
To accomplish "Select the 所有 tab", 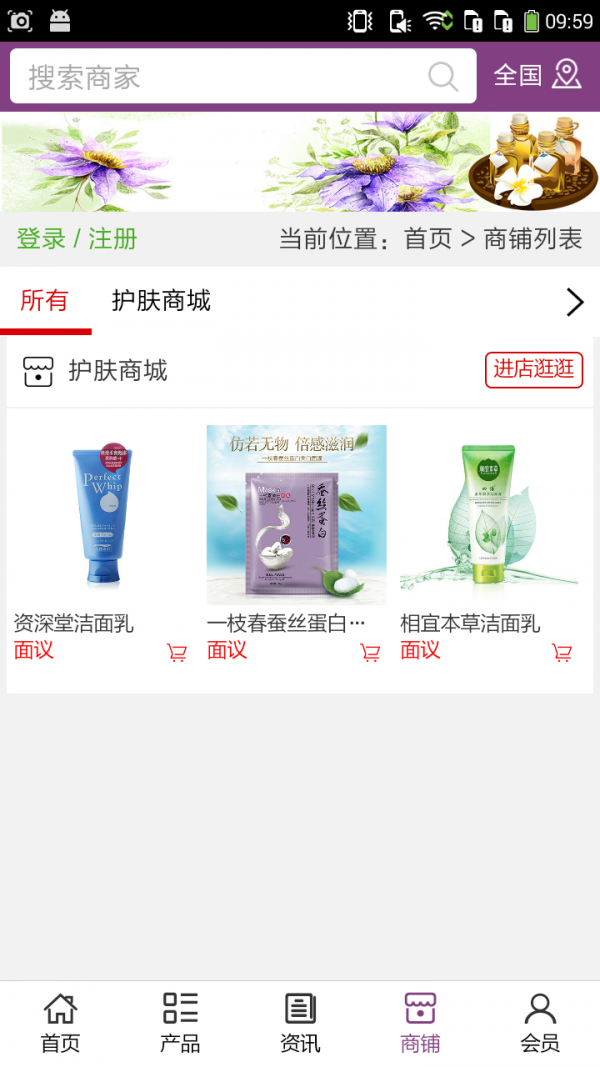I will click(x=45, y=300).
